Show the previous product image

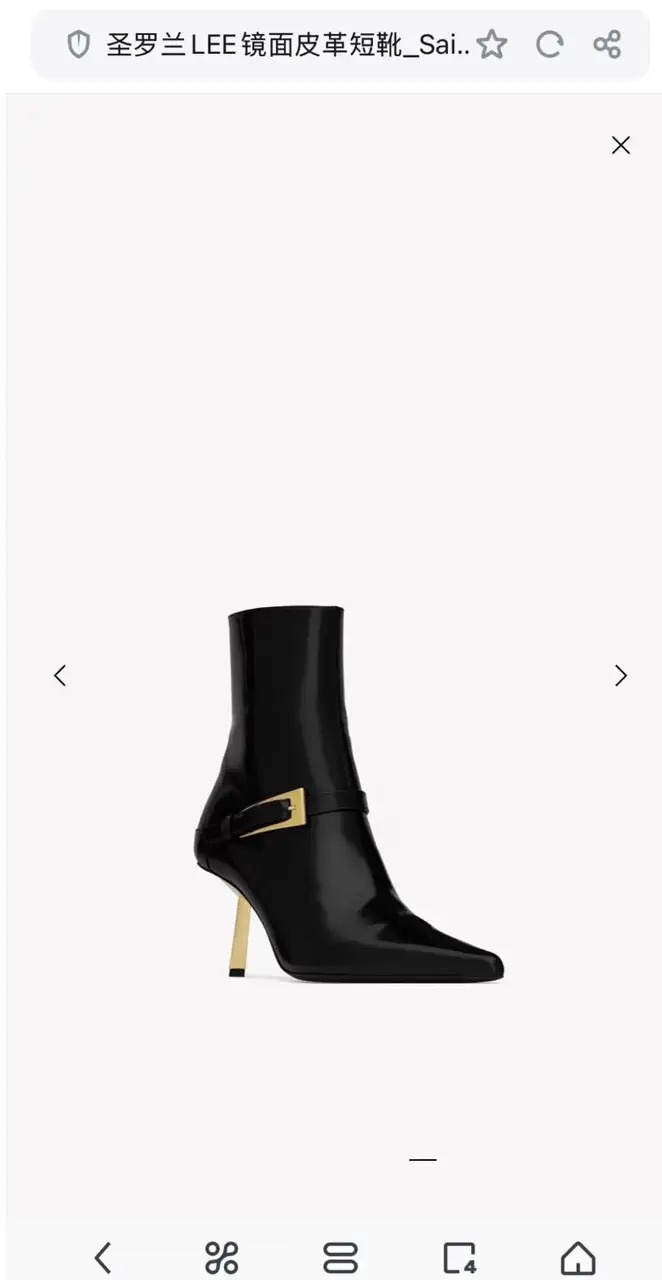tap(60, 676)
